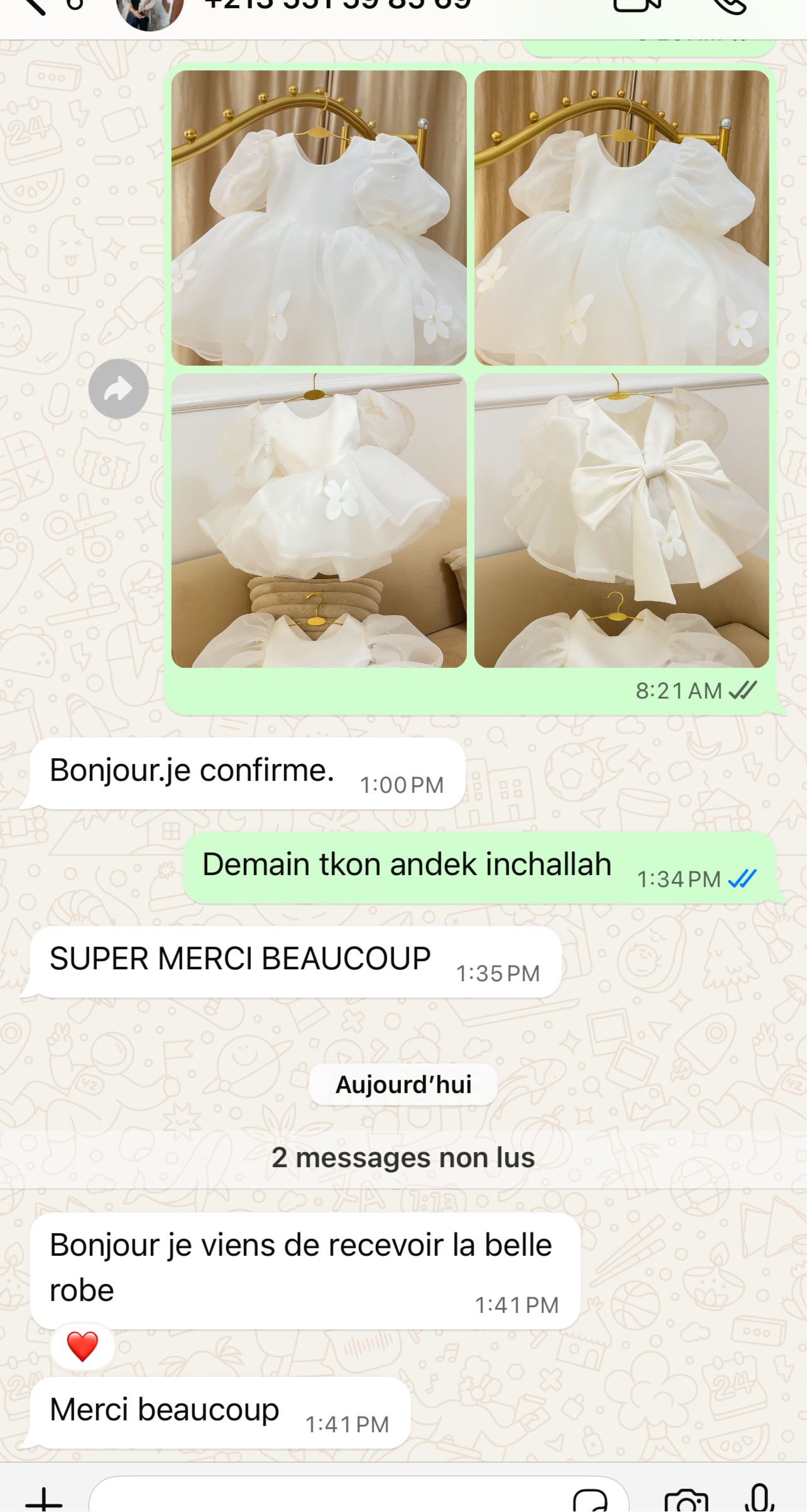Open the top-left white dress photo
This screenshot has width=807, height=1512.
point(319,217)
